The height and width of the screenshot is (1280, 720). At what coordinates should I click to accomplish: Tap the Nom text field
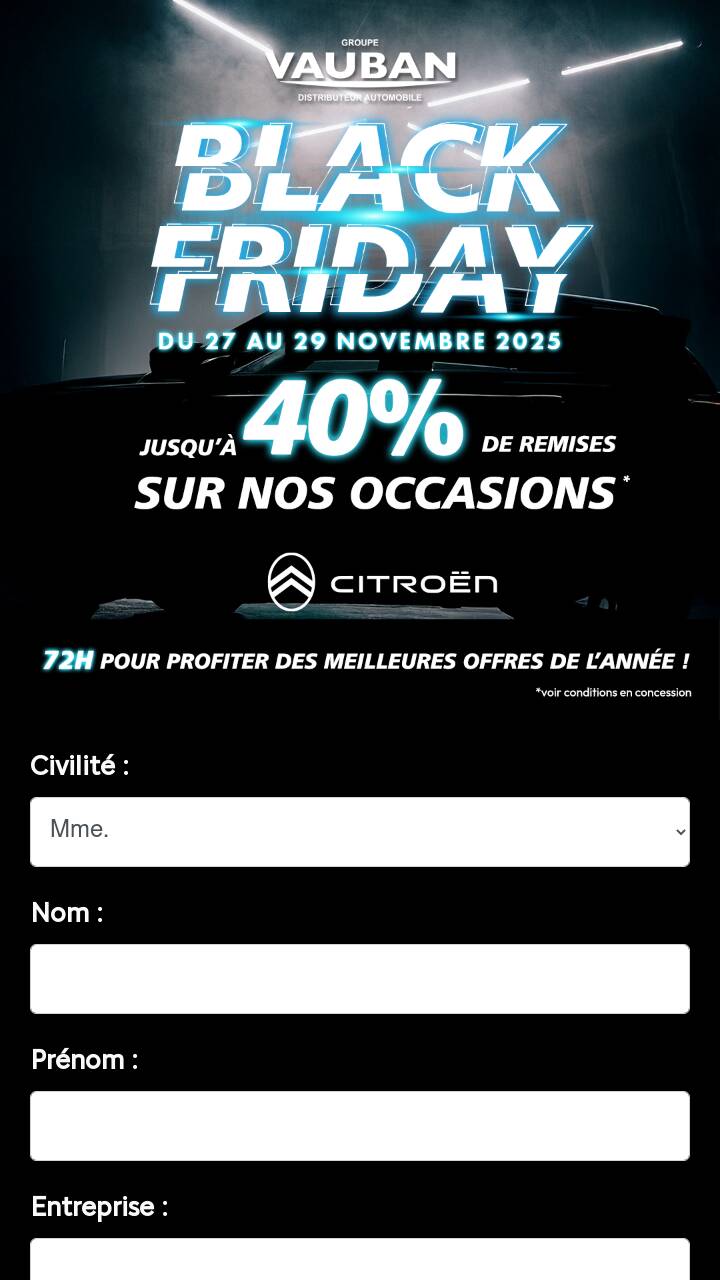pyautogui.click(x=360, y=979)
